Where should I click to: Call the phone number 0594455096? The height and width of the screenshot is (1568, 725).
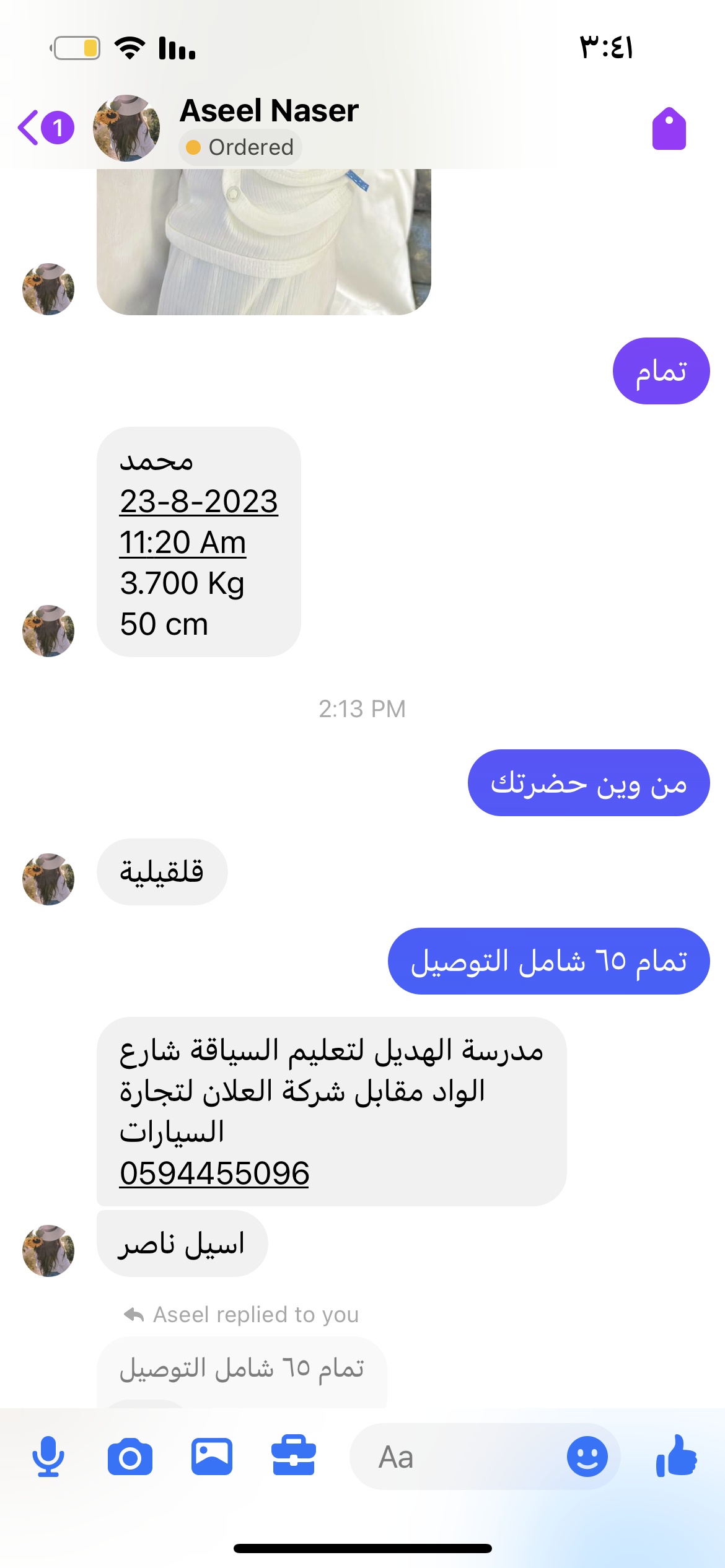pos(214,1173)
